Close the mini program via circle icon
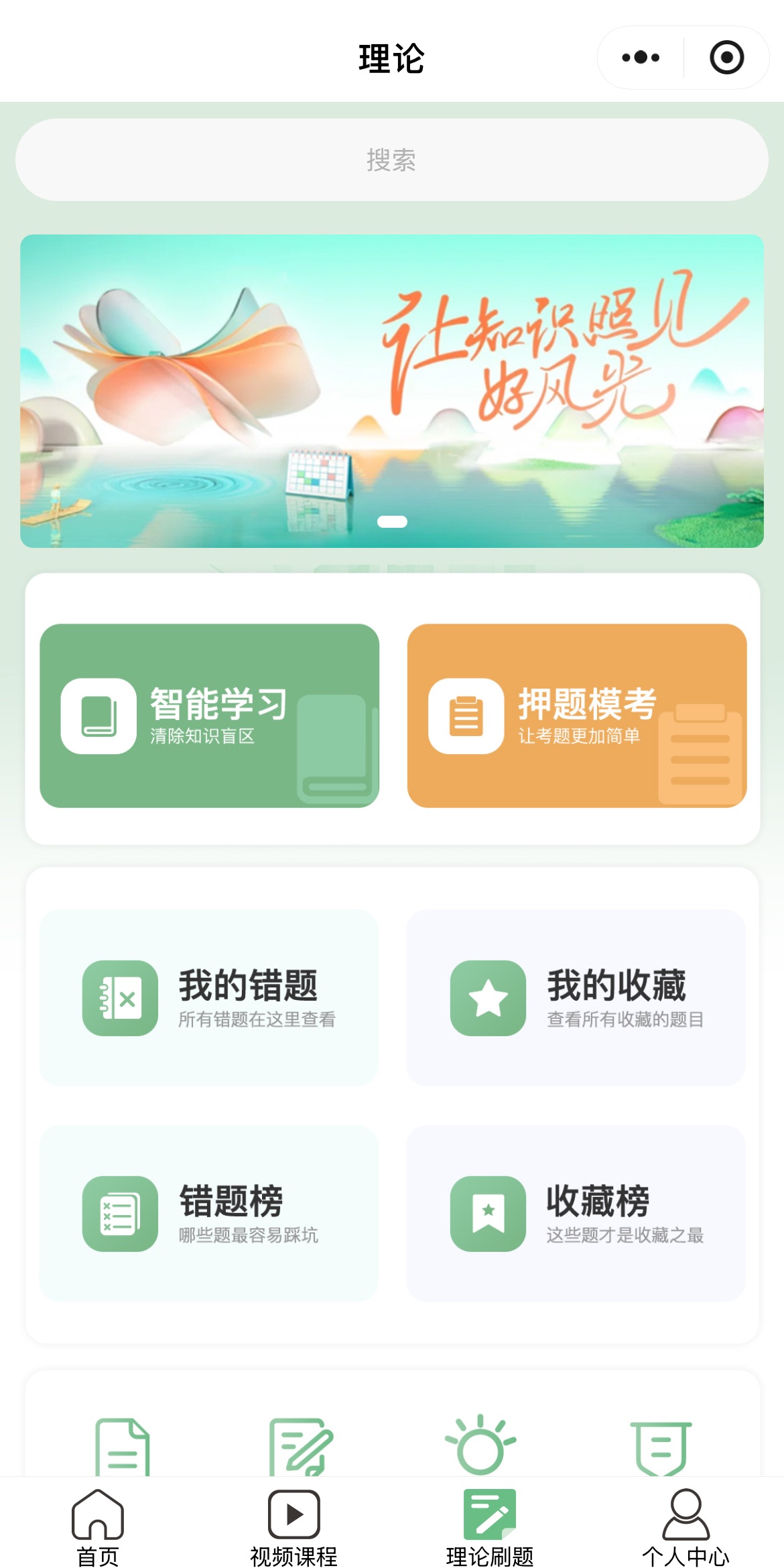The image size is (784, 1568). [x=726, y=58]
